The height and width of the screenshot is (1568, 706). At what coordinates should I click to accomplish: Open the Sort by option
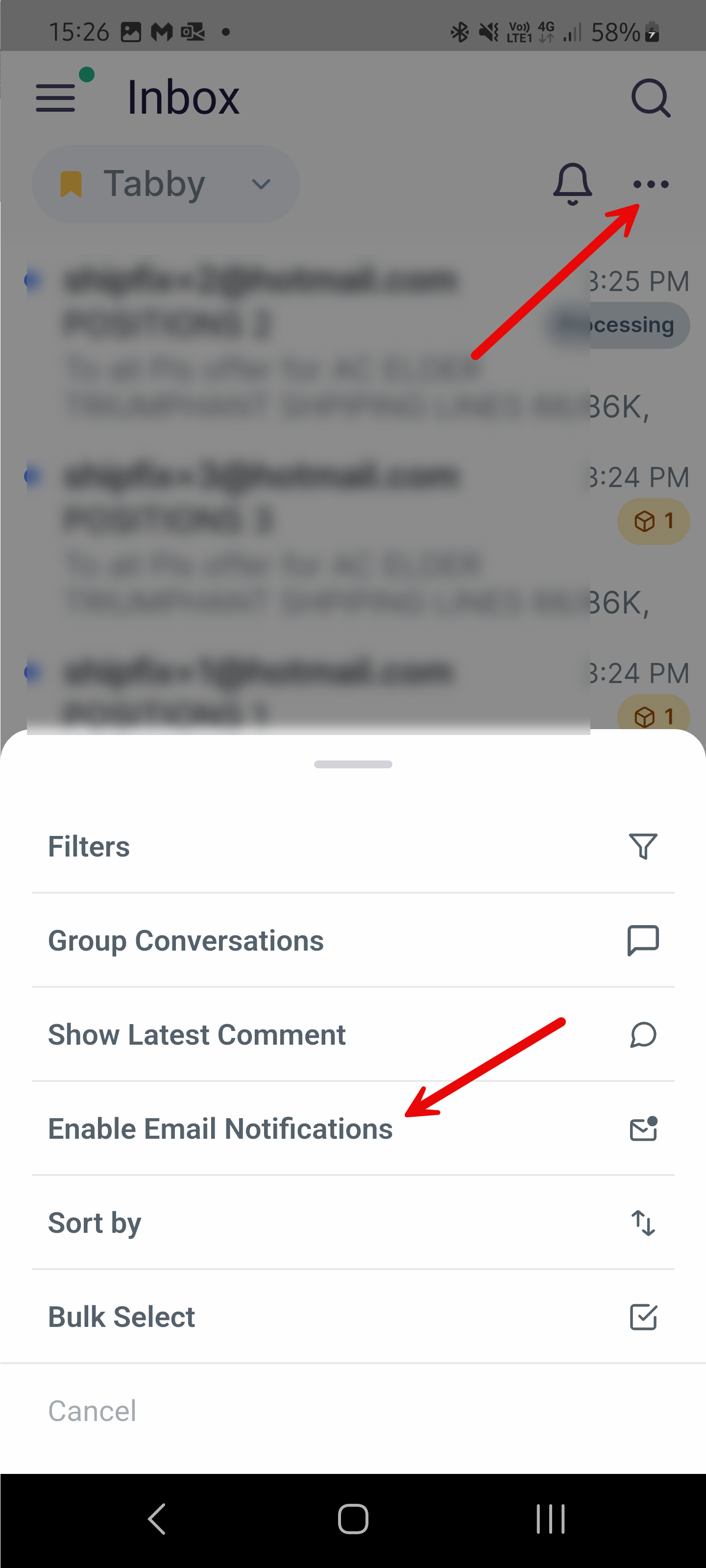coord(352,1223)
